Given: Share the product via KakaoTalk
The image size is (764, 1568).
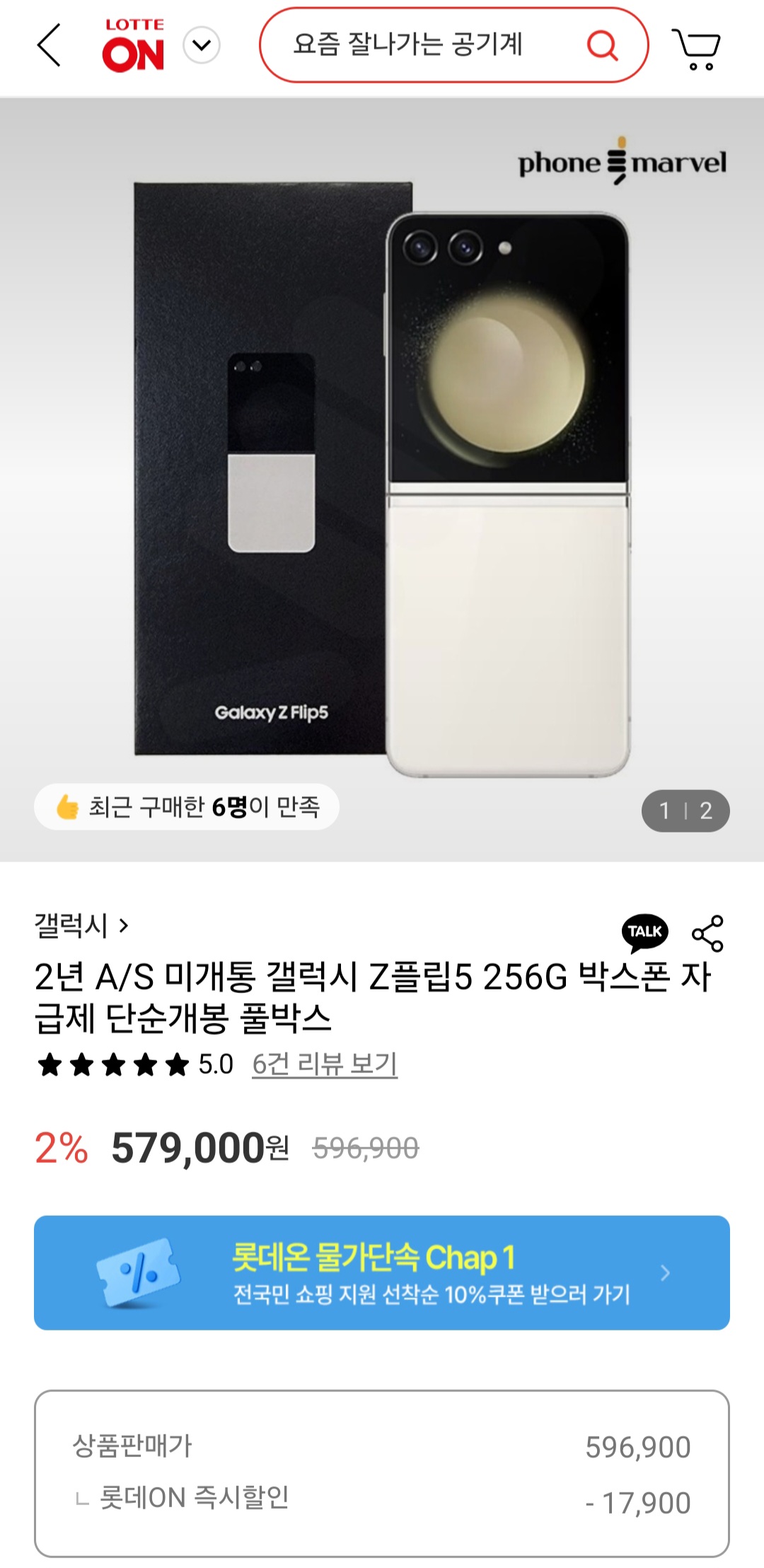Looking at the screenshot, I should [x=644, y=933].
